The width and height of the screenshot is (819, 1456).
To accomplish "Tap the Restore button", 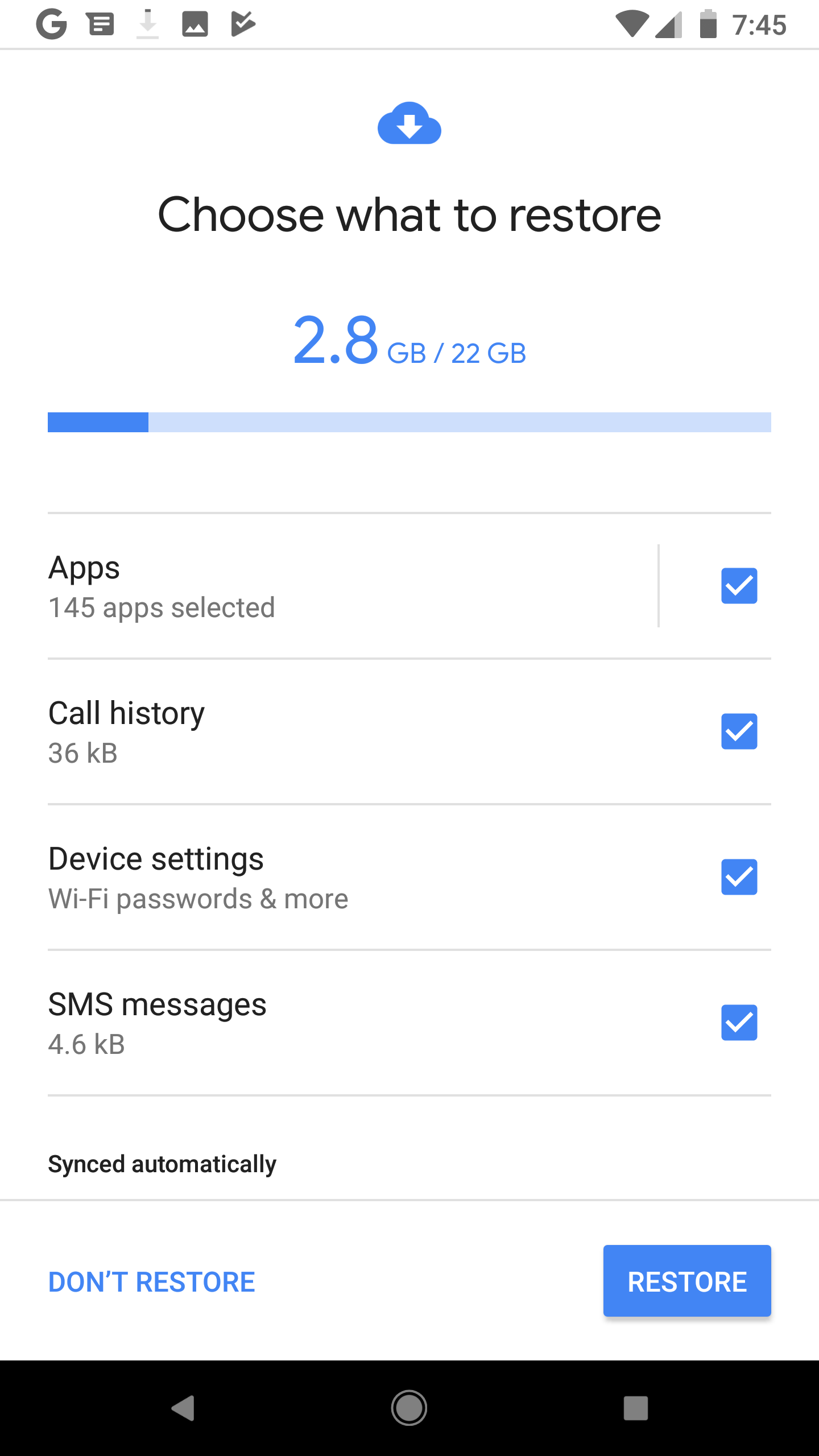I will click(x=686, y=1281).
